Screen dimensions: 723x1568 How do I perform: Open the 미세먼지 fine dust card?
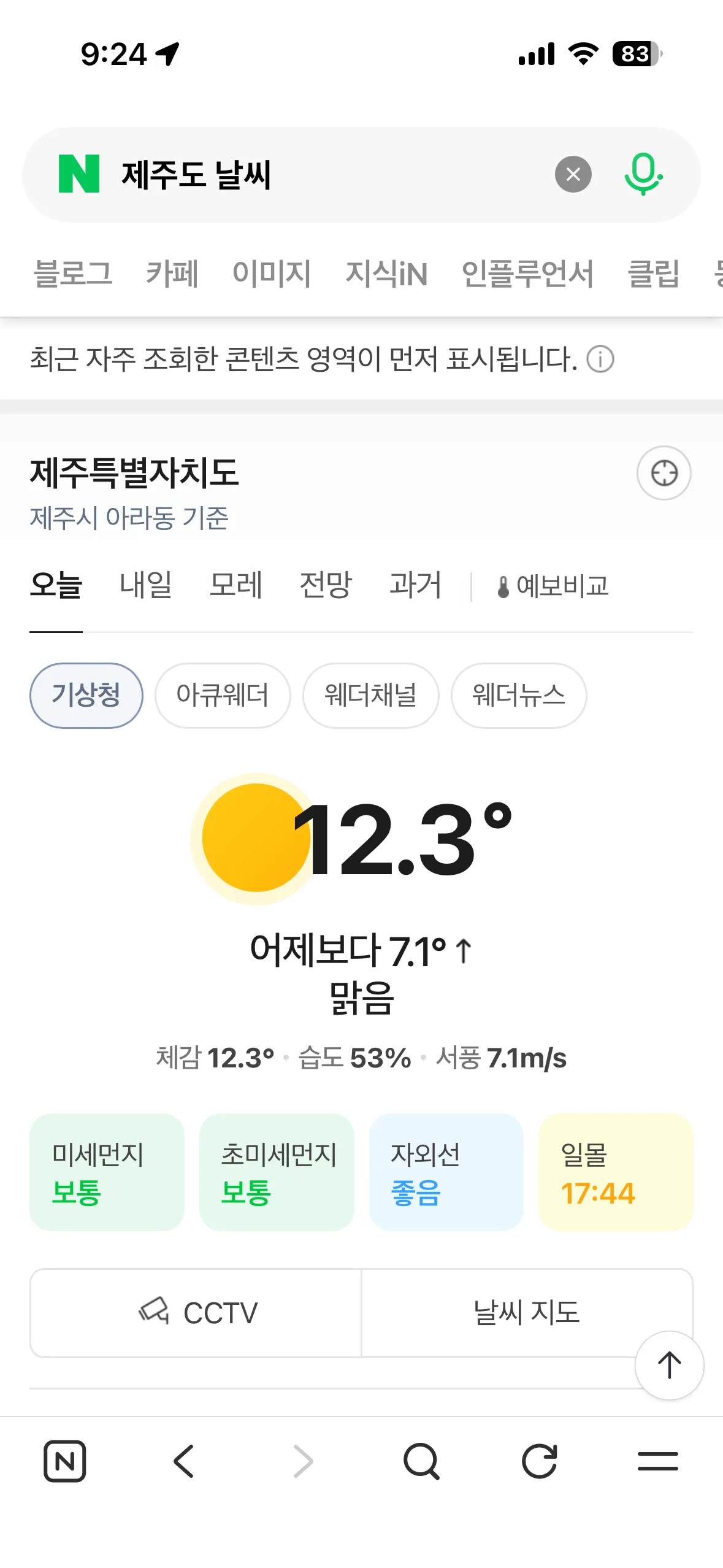[107, 1172]
